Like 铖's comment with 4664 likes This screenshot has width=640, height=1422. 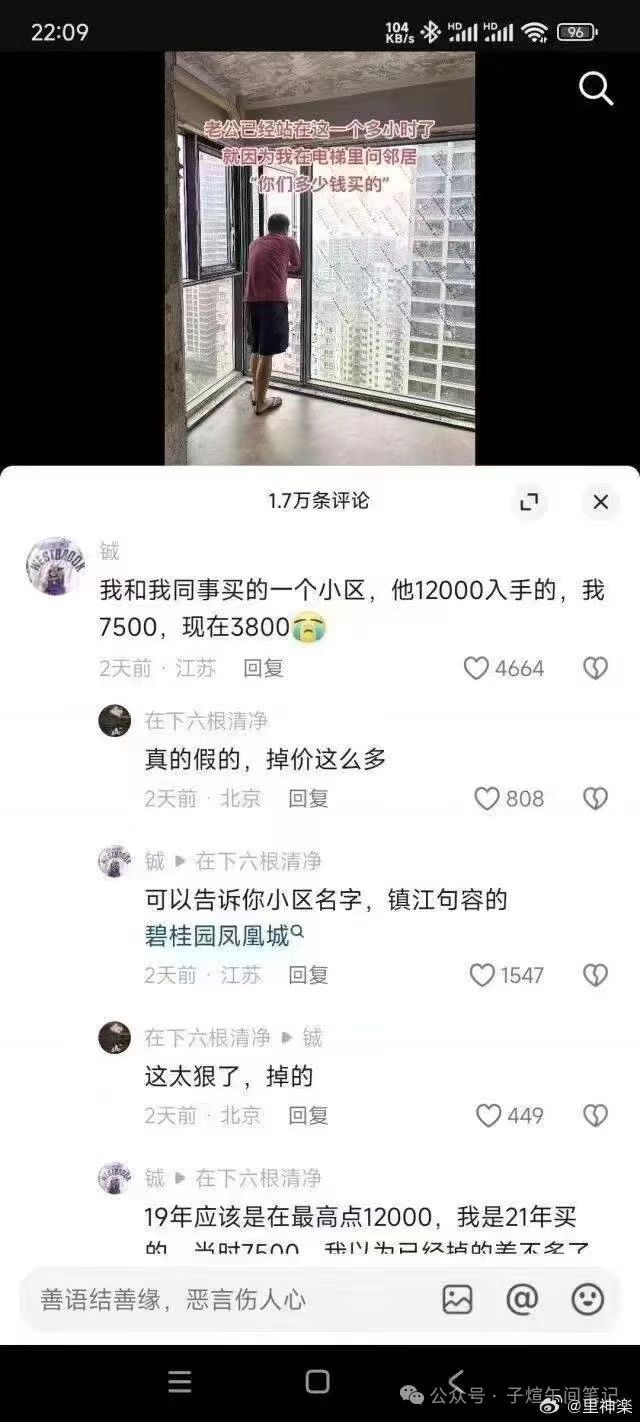coord(477,669)
